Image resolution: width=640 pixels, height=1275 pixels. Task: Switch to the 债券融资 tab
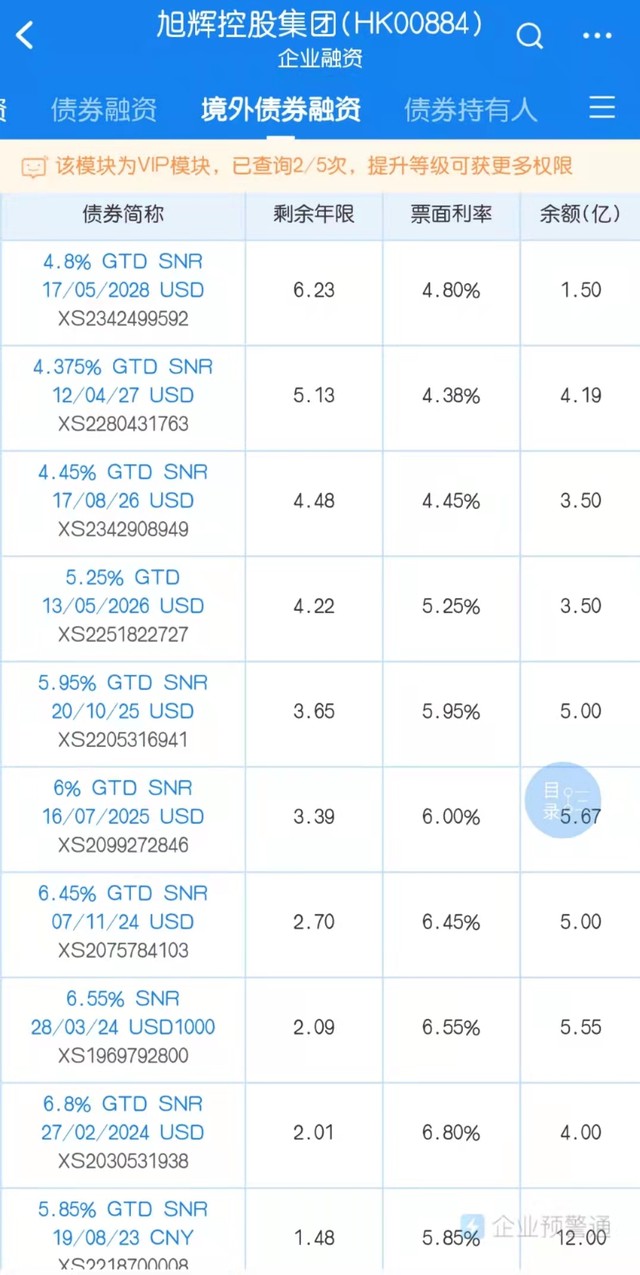point(104,109)
